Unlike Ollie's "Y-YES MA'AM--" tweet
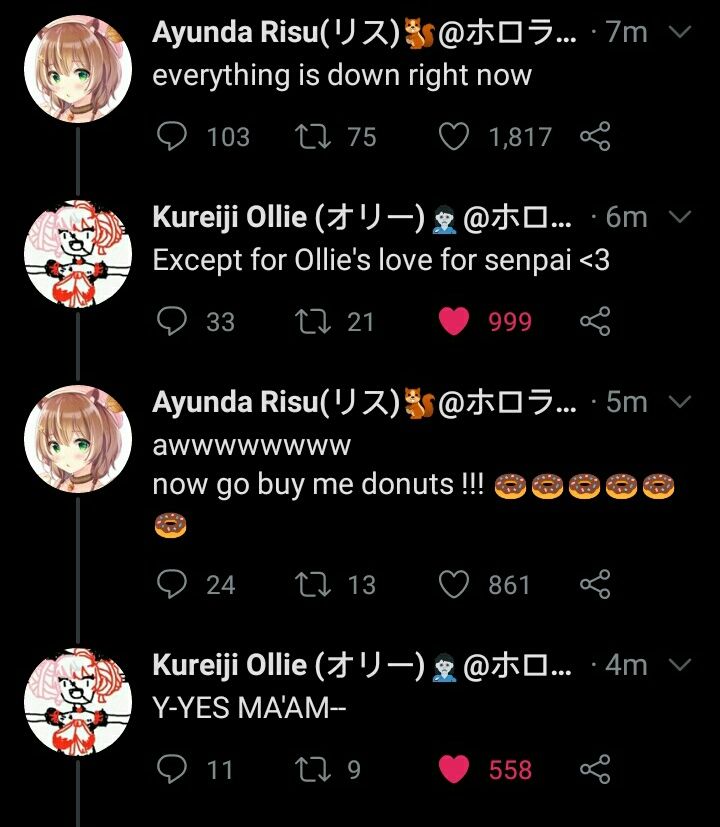 (x=454, y=769)
